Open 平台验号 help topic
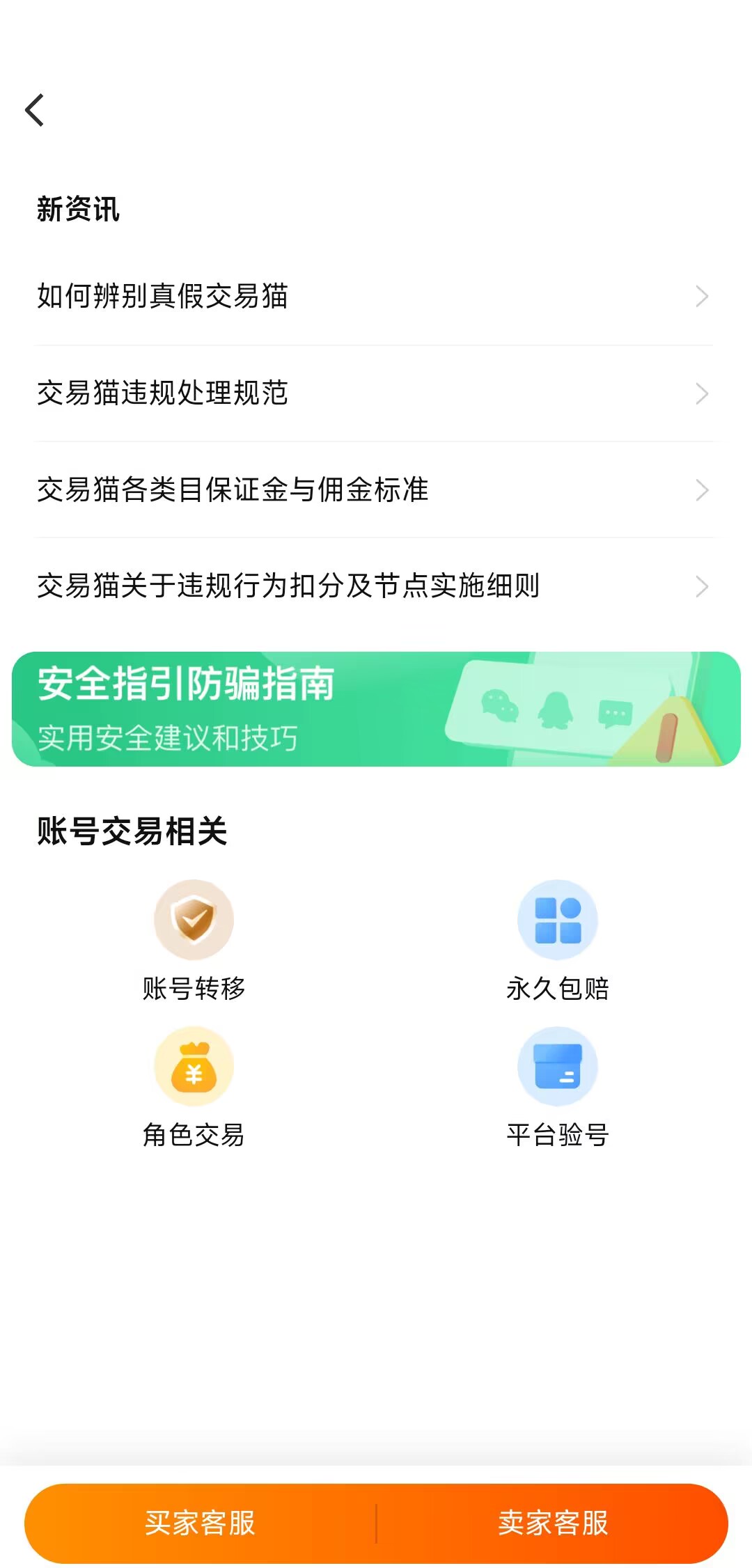This screenshot has height=1568, width=752. click(557, 1086)
